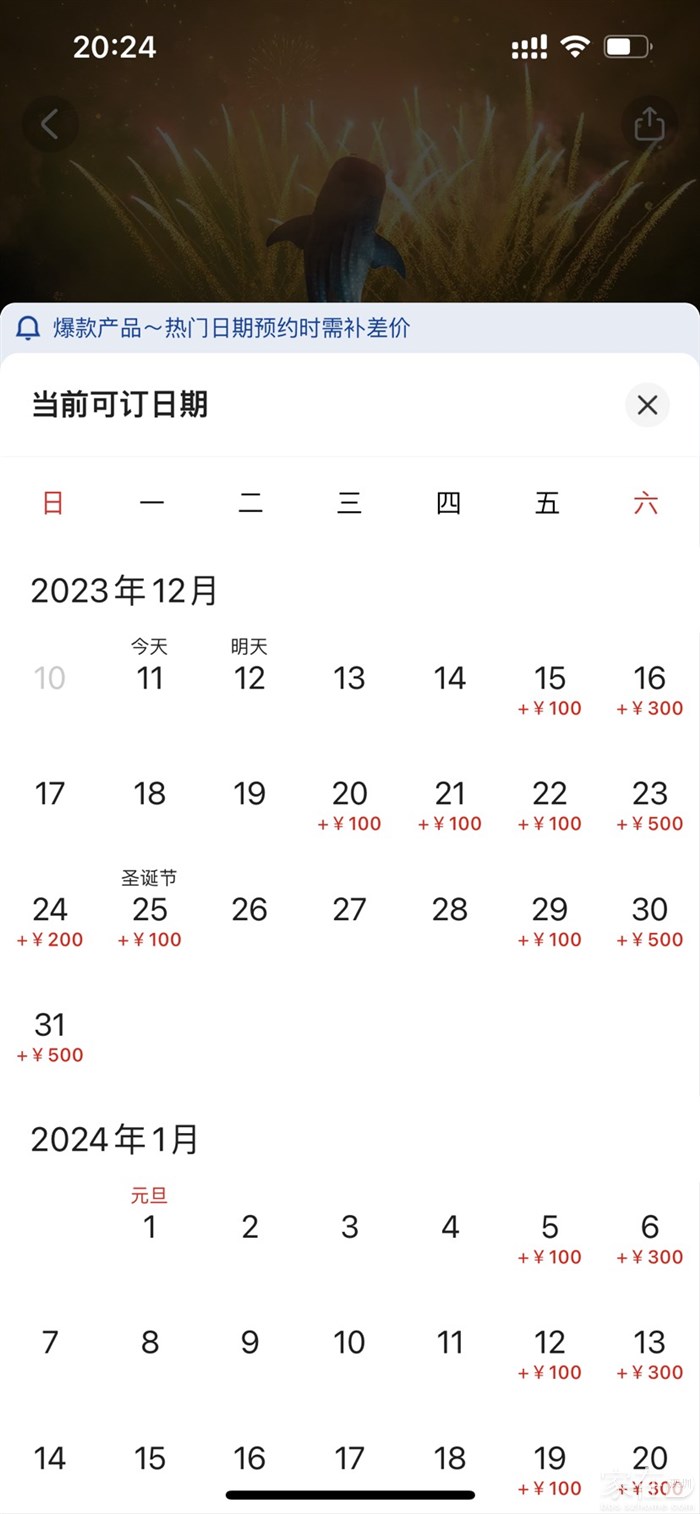Select December 18 on the calendar
Viewport: 700px width, 1514px height.
(150, 795)
